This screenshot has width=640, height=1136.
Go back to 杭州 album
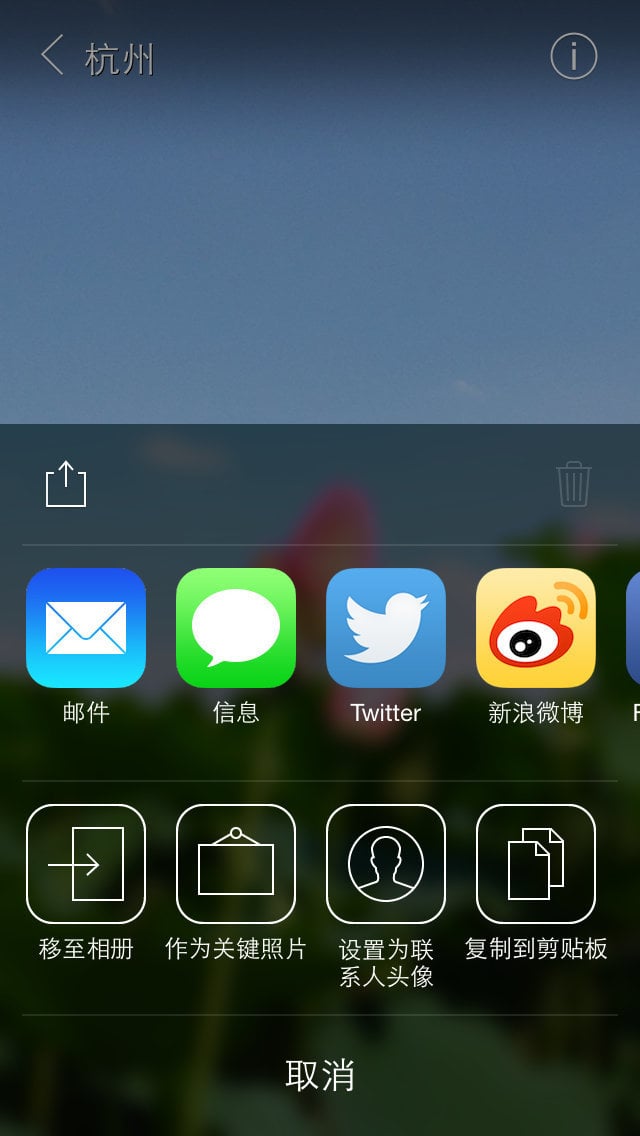click(96, 58)
